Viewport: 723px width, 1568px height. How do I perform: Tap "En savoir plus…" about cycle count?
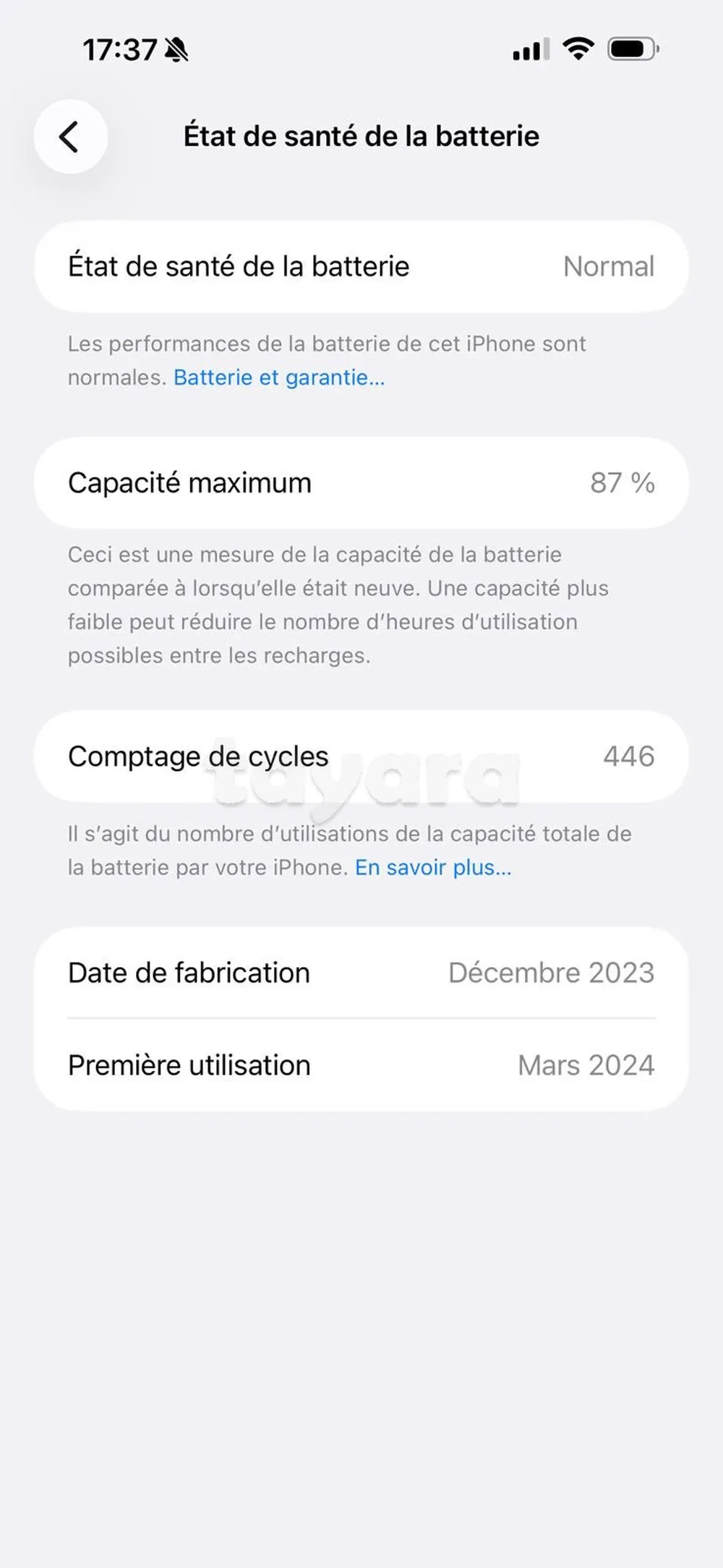pyautogui.click(x=433, y=867)
